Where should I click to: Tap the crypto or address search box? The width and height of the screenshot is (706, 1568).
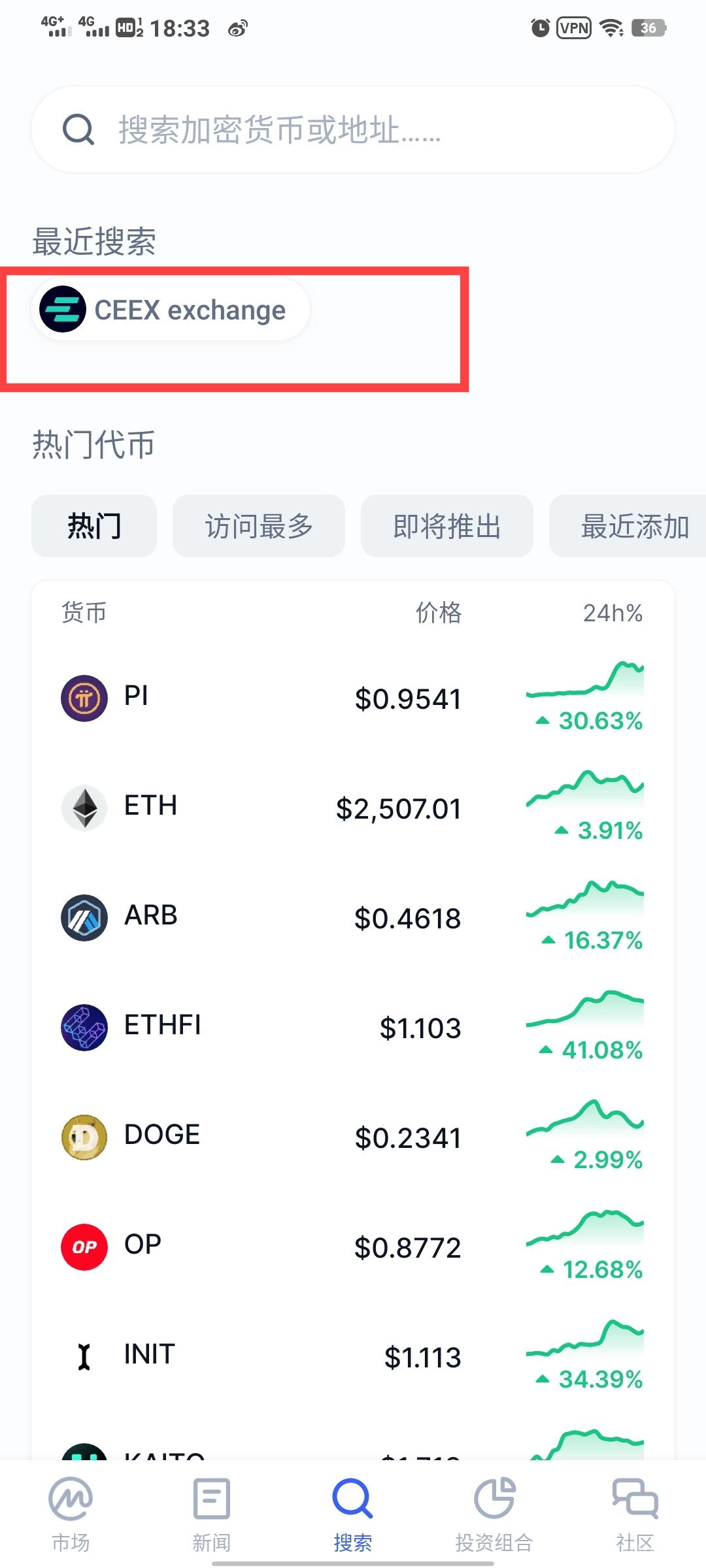click(x=353, y=129)
